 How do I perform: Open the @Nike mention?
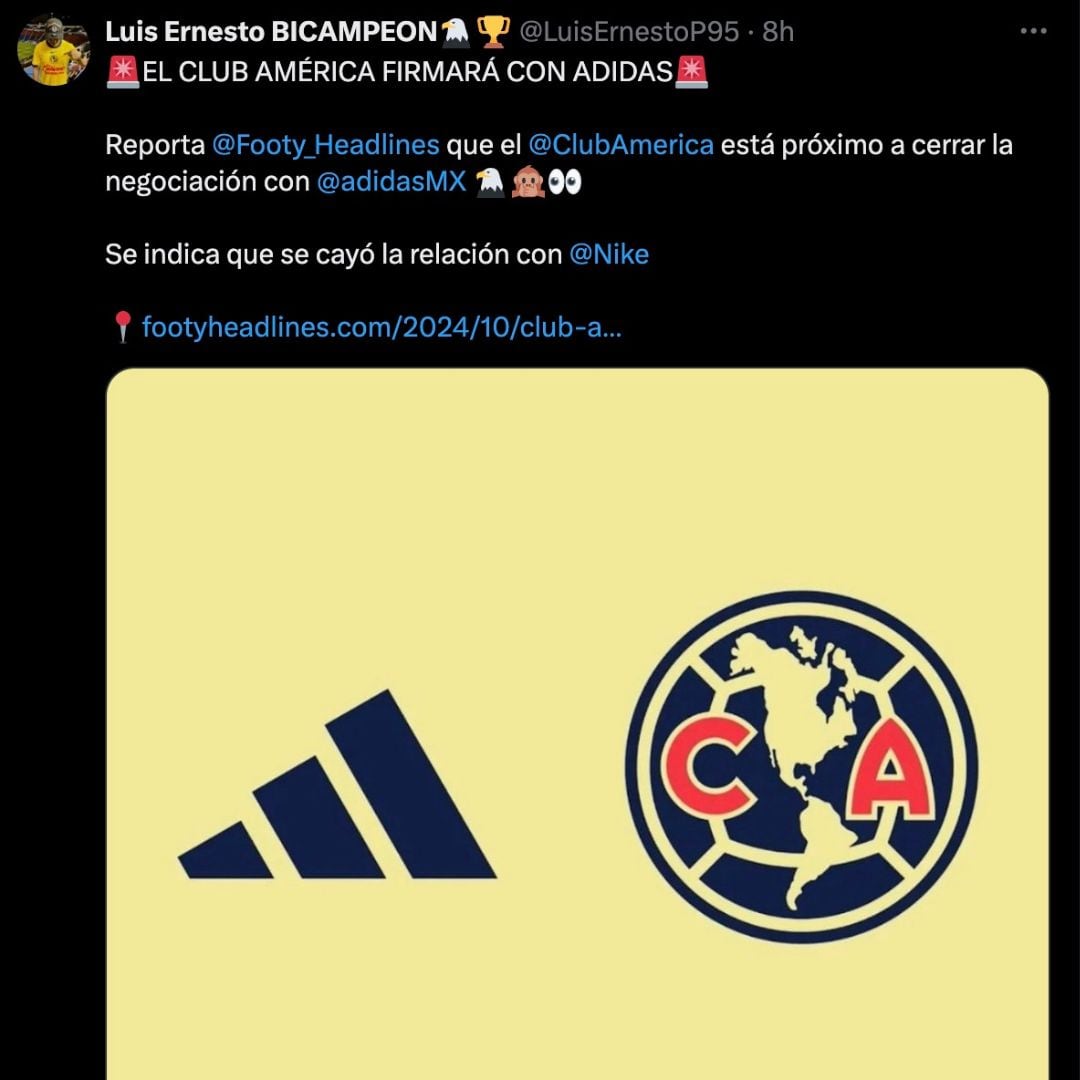point(609,254)
